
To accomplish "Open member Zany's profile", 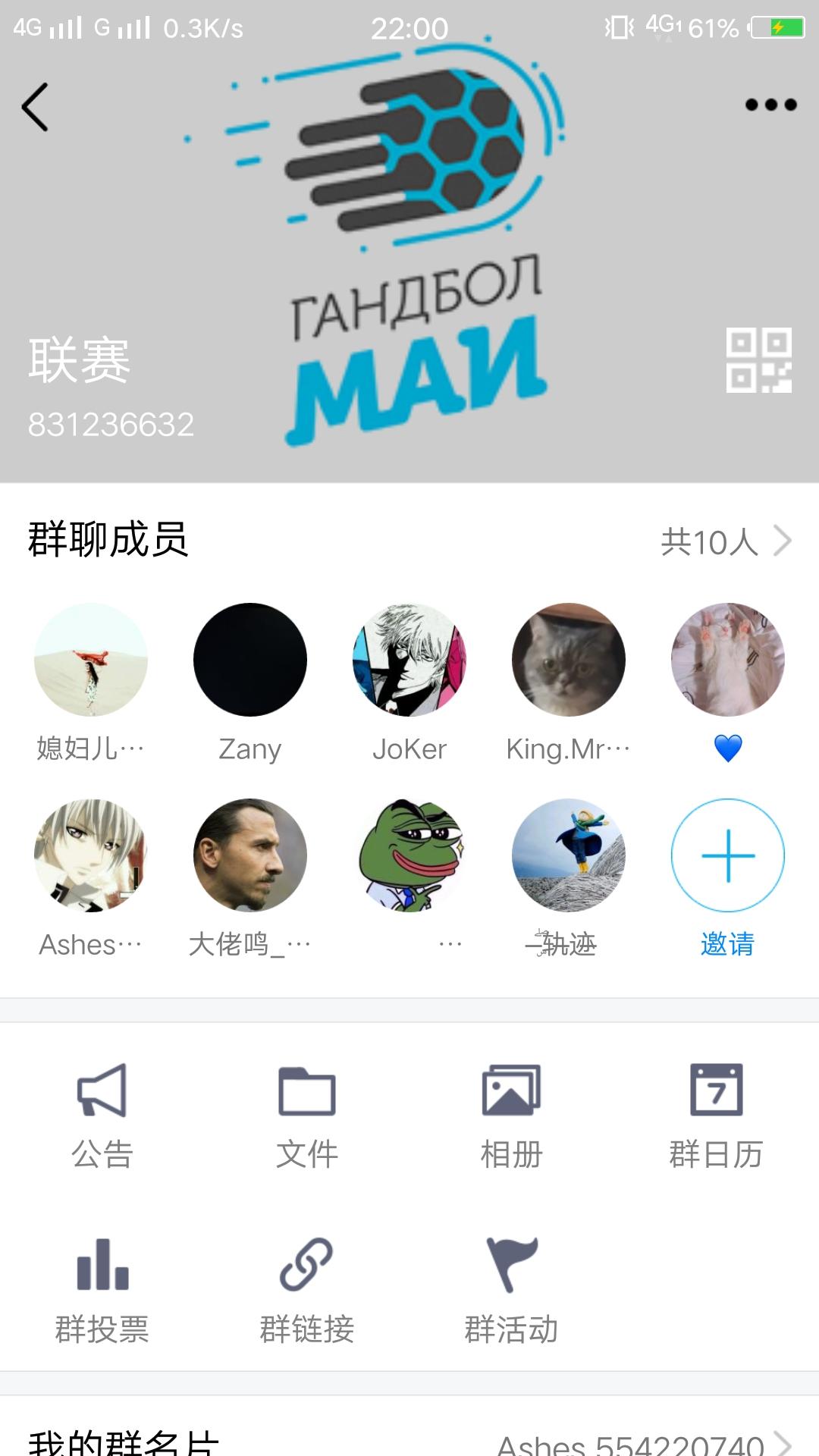I will (250, 660).
